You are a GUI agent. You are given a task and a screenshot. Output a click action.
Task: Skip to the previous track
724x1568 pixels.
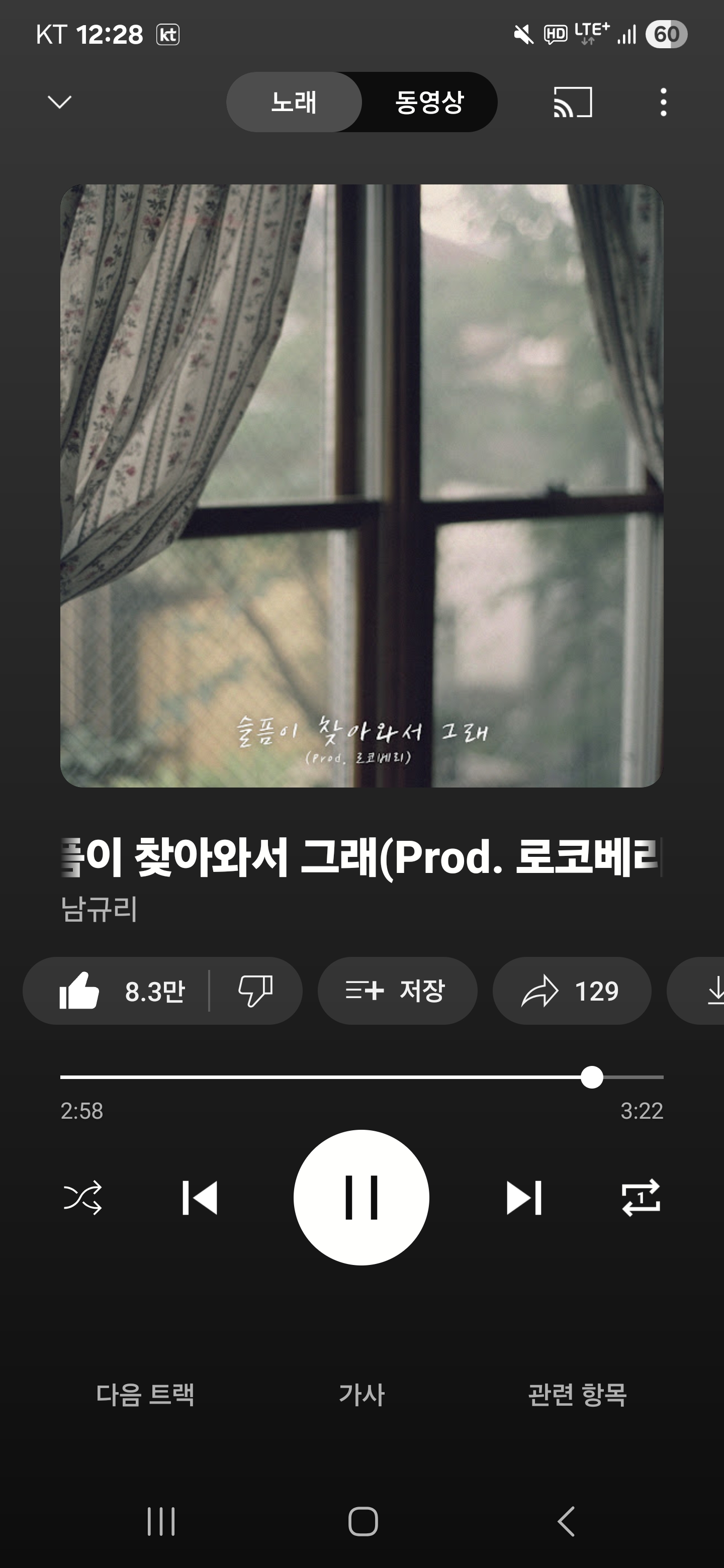pos(200,1197)
